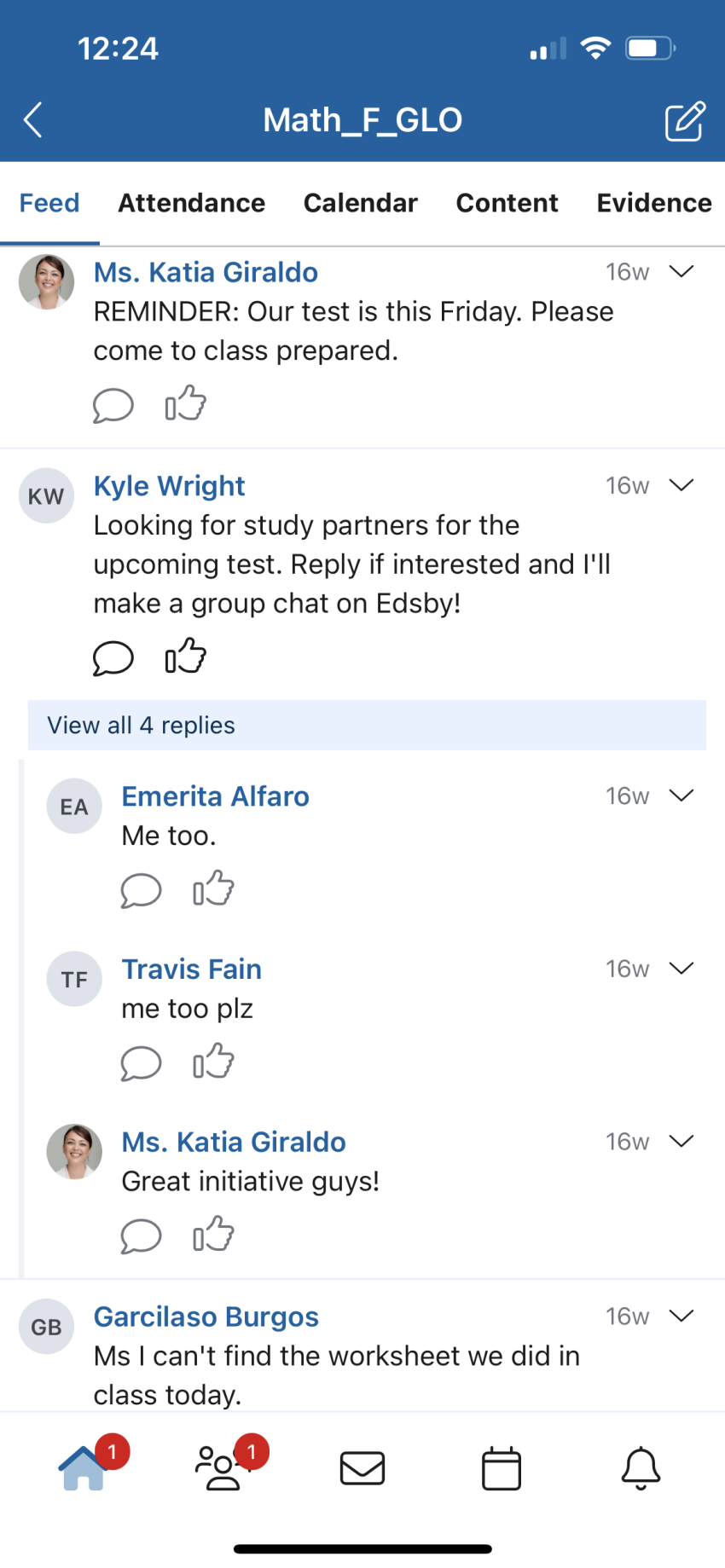Compose a new post
Screen dimensions: 725x1568
click(x=685, y=120)
